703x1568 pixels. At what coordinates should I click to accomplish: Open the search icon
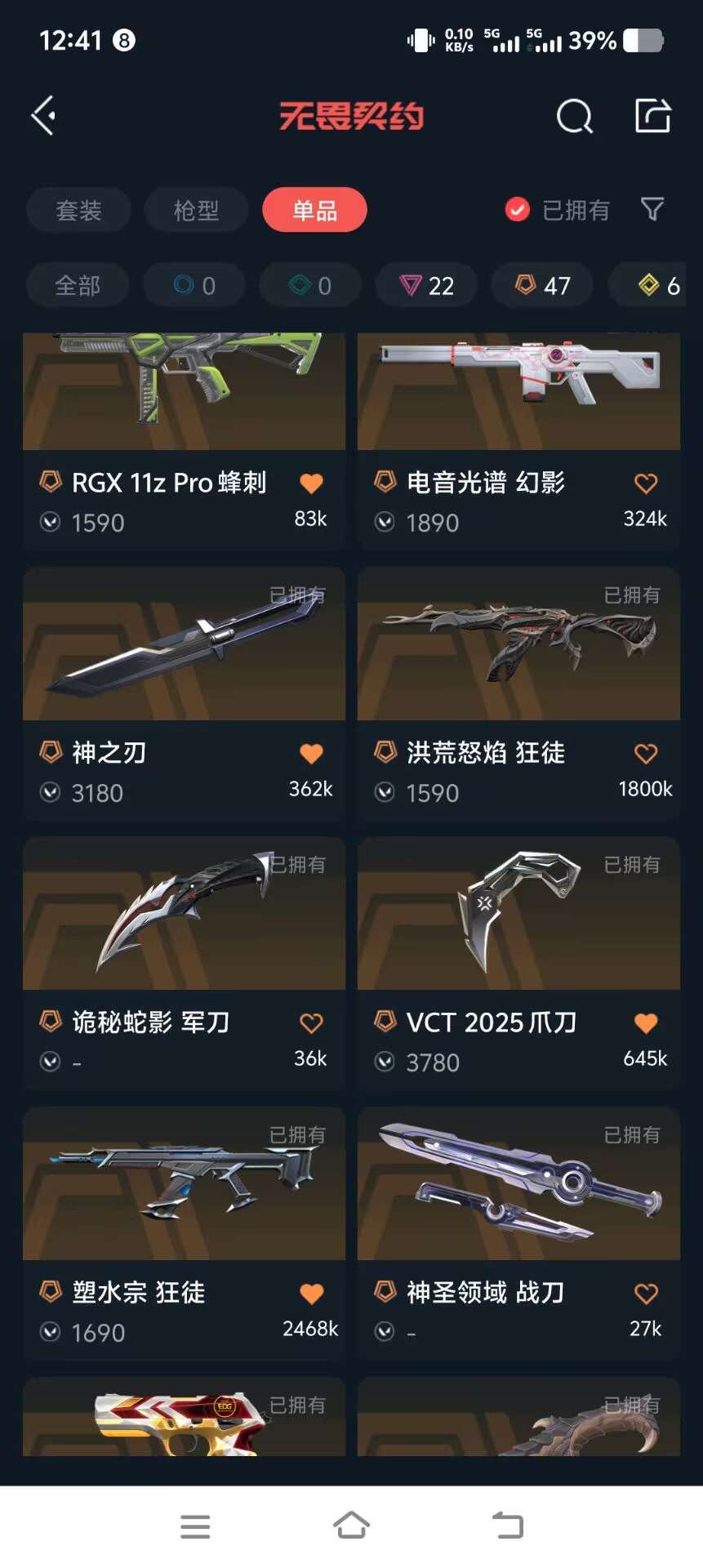(x=574, y=116)
